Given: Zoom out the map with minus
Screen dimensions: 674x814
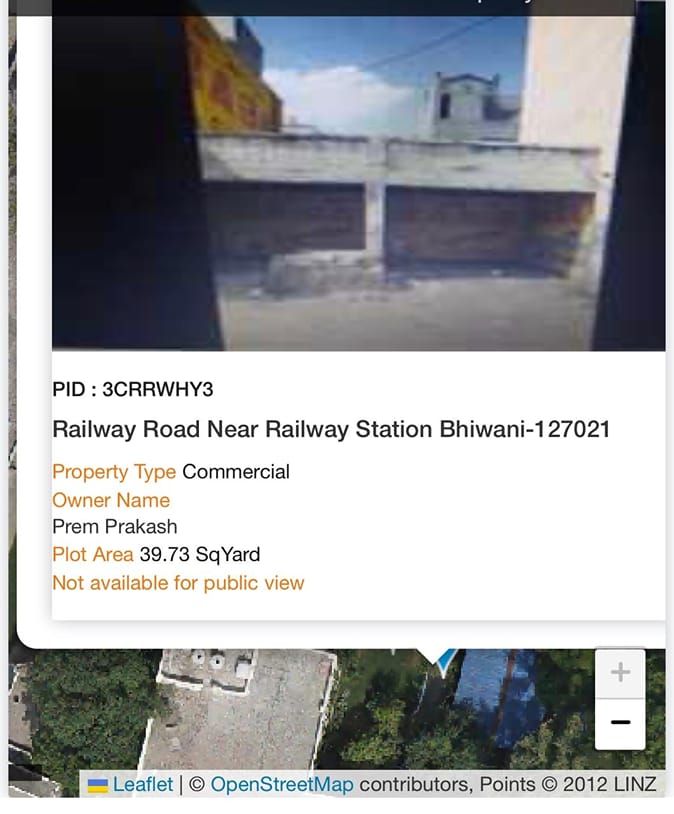Looking at the screenshot, I should pyautogui.click(x=620, y=724).
